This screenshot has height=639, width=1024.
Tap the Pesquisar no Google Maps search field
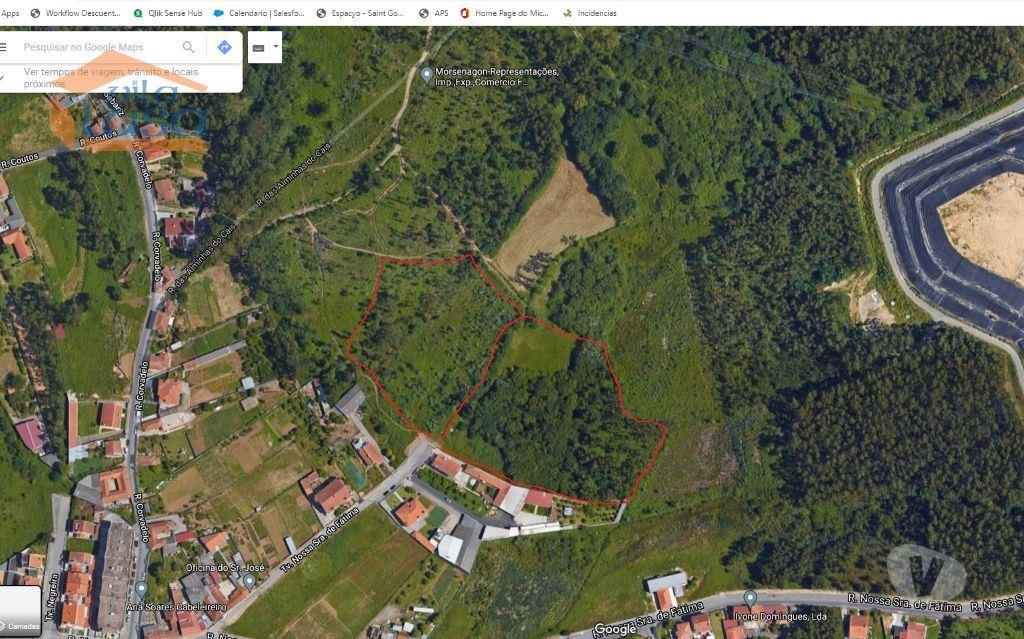95,47
